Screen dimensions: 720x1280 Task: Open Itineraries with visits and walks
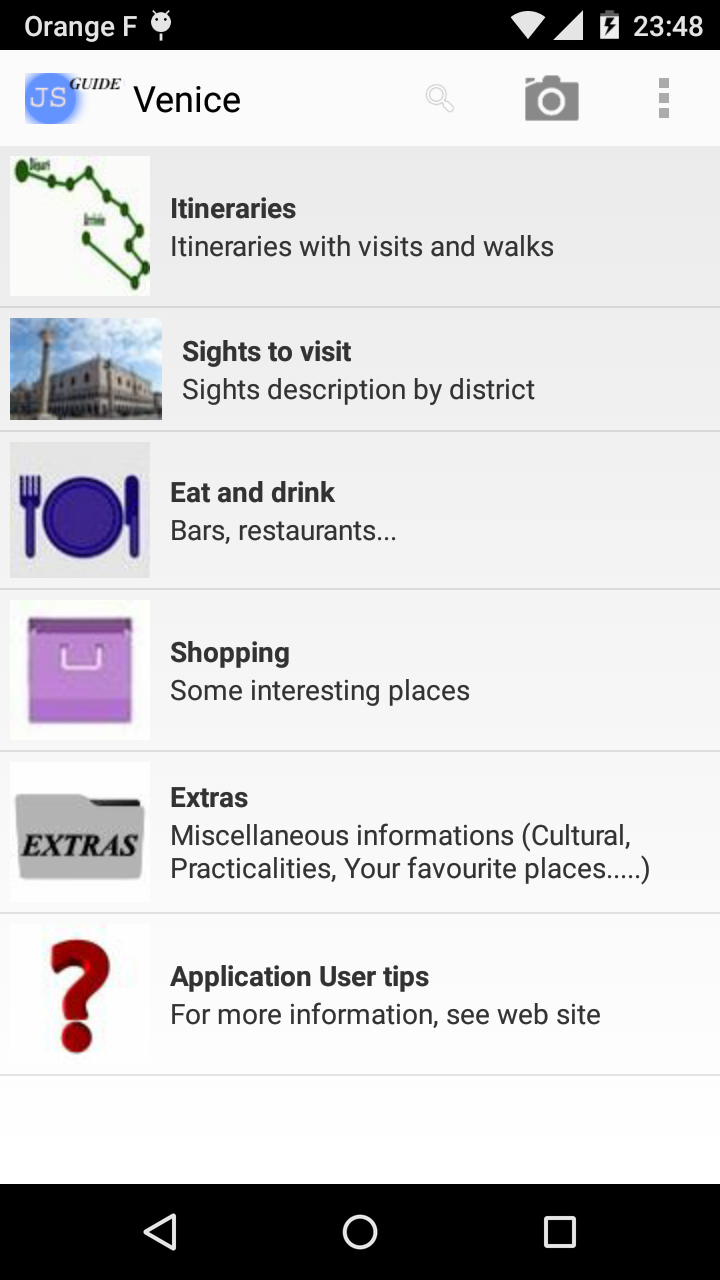click(x=360, y=227)
